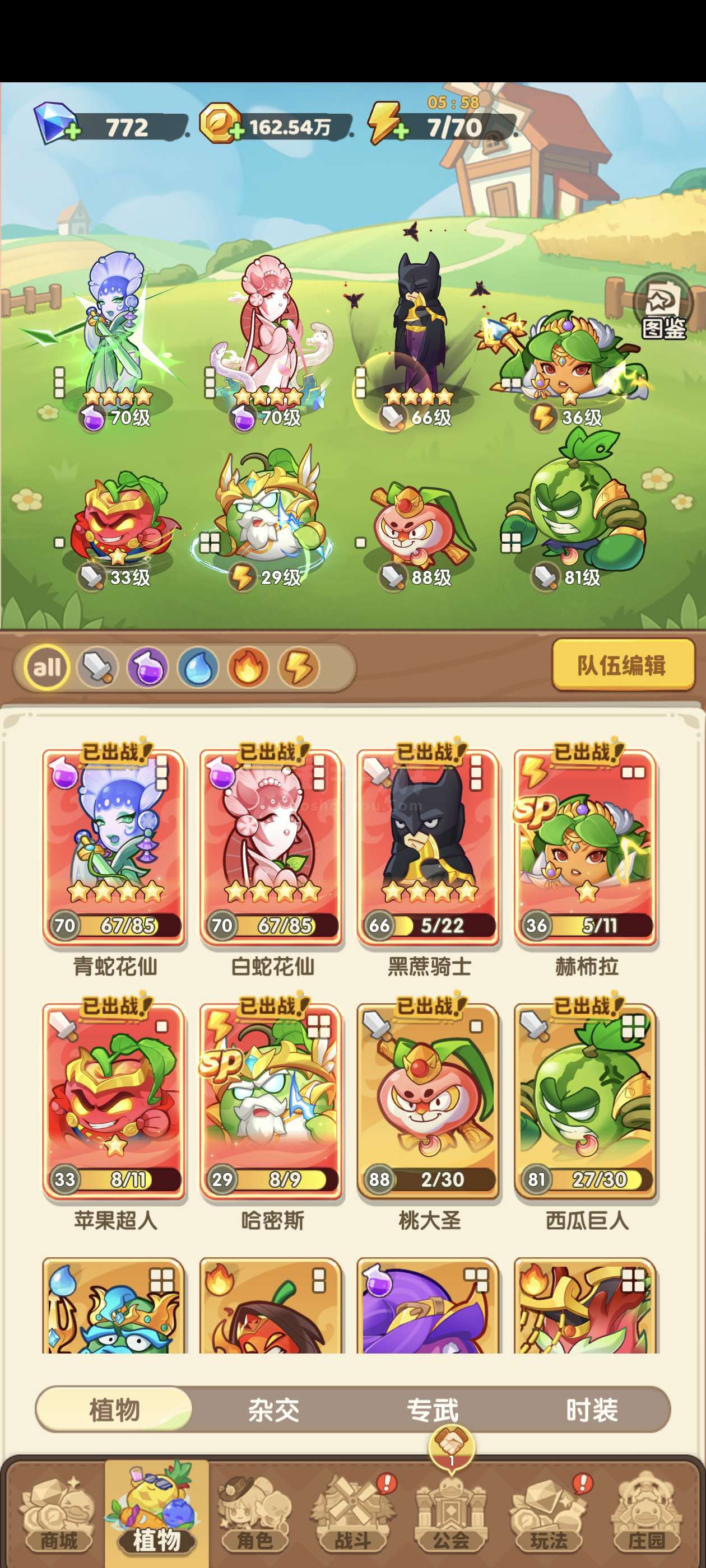
Task: Filter plants by fire type
Action: [x=249, y=667]
